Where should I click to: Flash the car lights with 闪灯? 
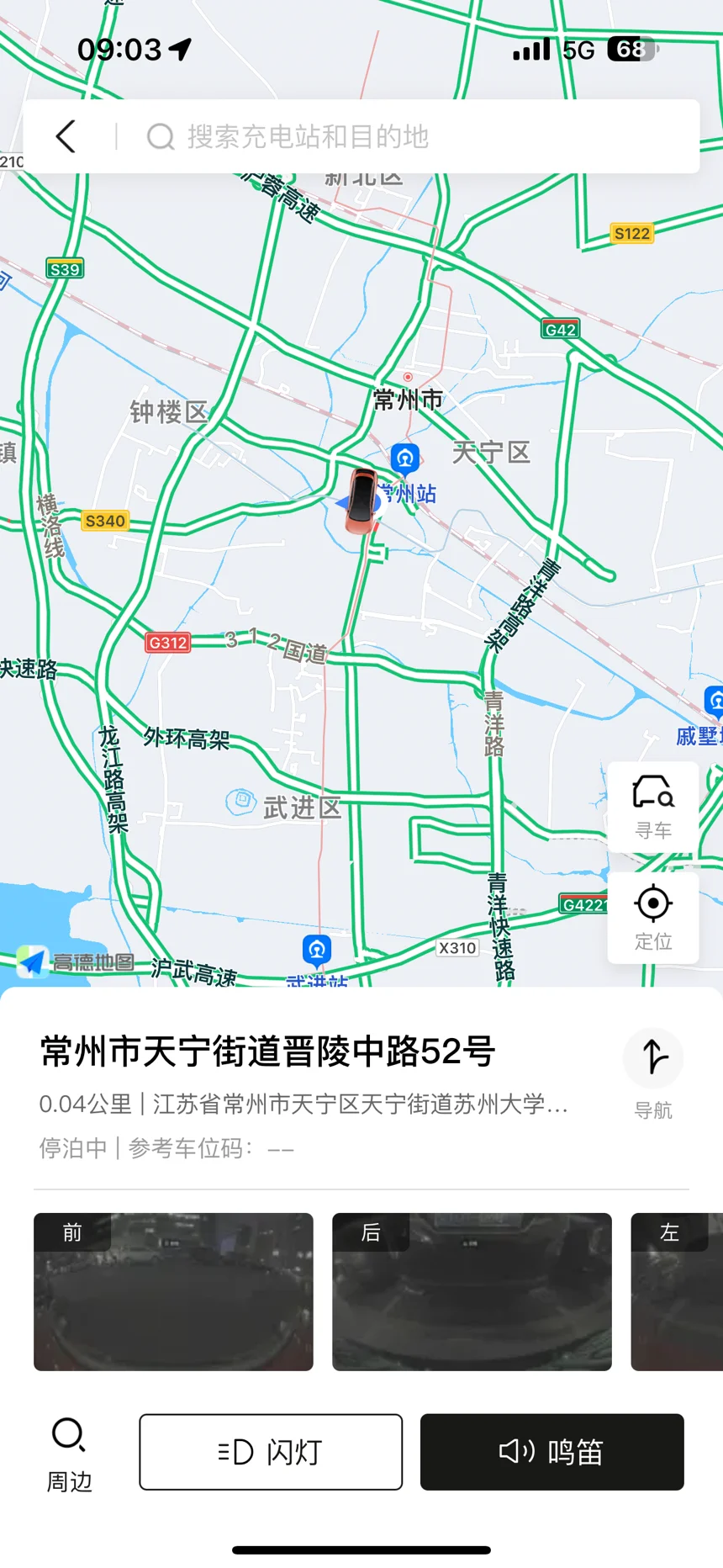coord(271,1452)
